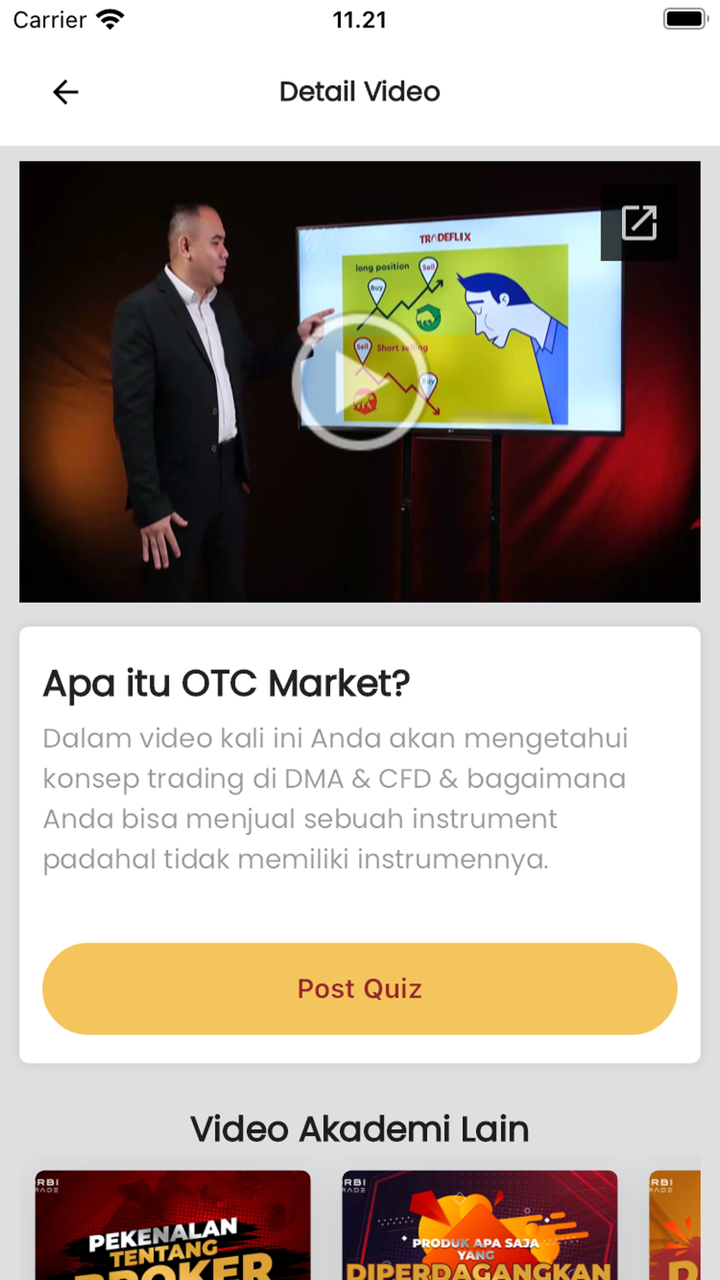This screenshot has width=720, height=1280.
Task: Start the Post Quiz
Action: click(x=360, y=988)
